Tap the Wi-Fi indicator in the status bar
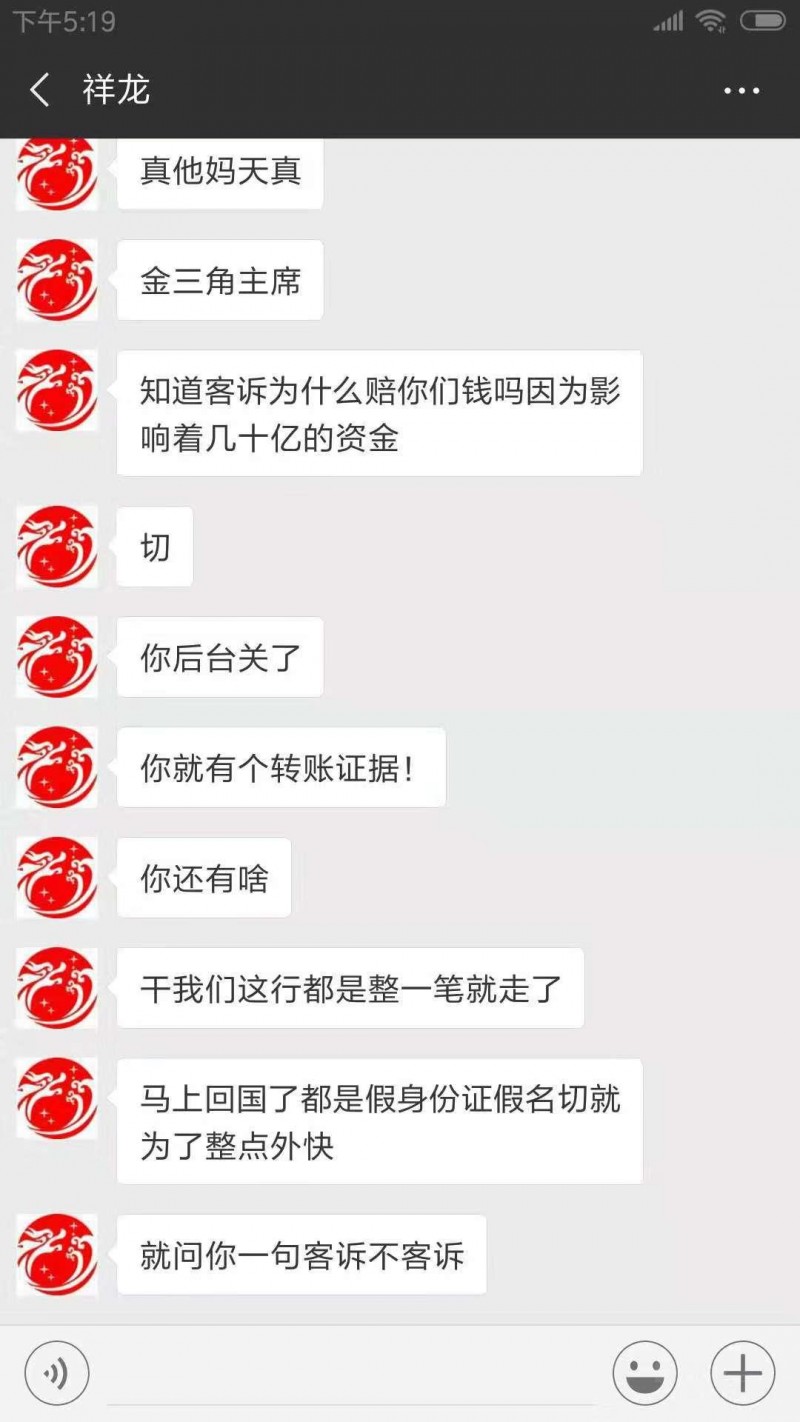The image size is (800, 1422). [712, 19]
